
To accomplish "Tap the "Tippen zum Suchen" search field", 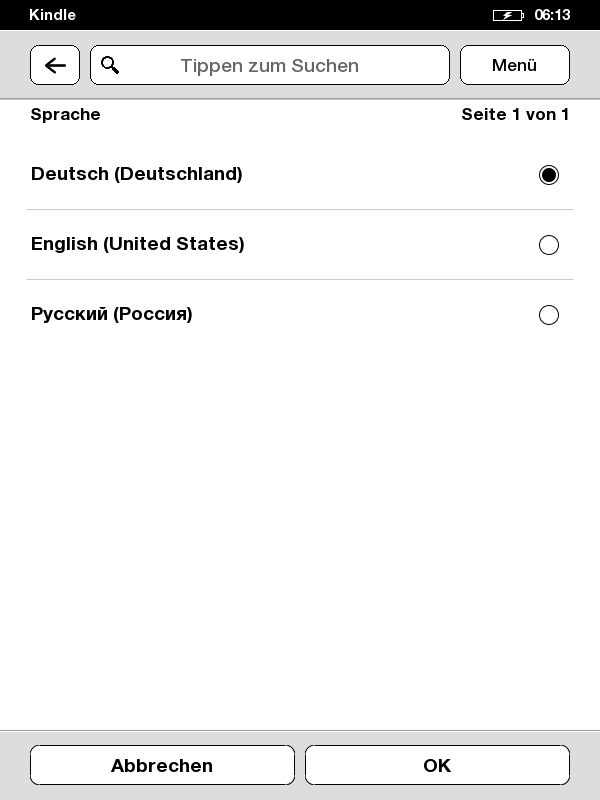I will point(270,65).
